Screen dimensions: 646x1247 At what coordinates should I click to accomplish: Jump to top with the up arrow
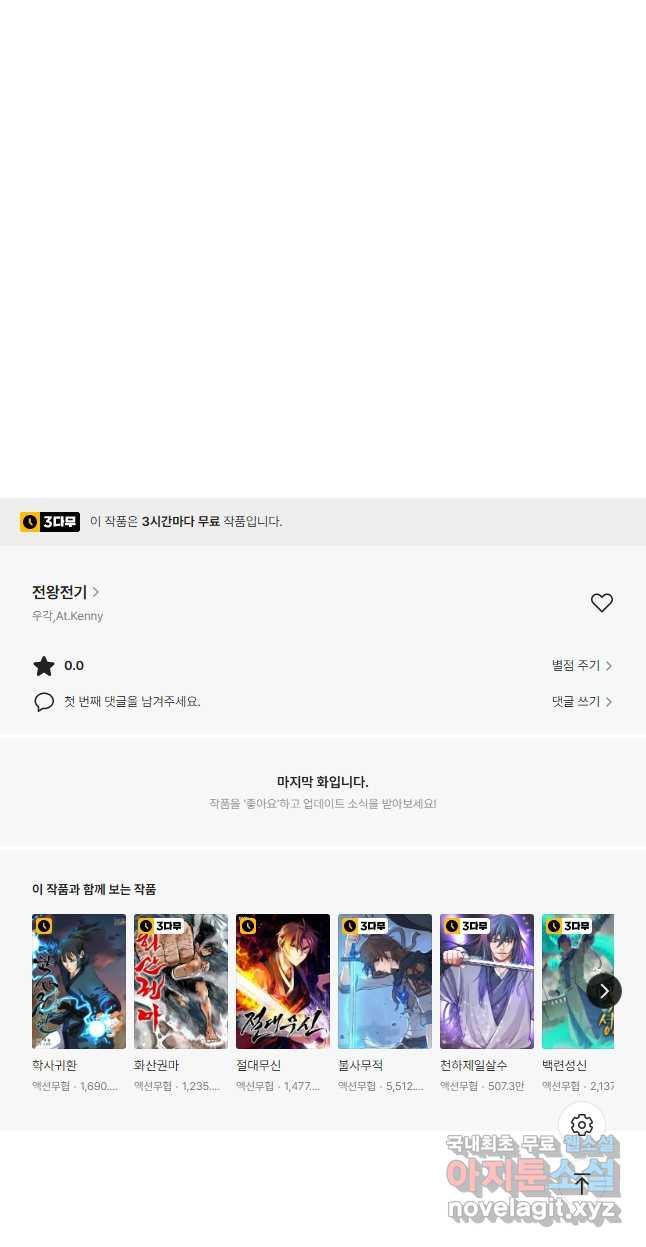coord(582,1184)
